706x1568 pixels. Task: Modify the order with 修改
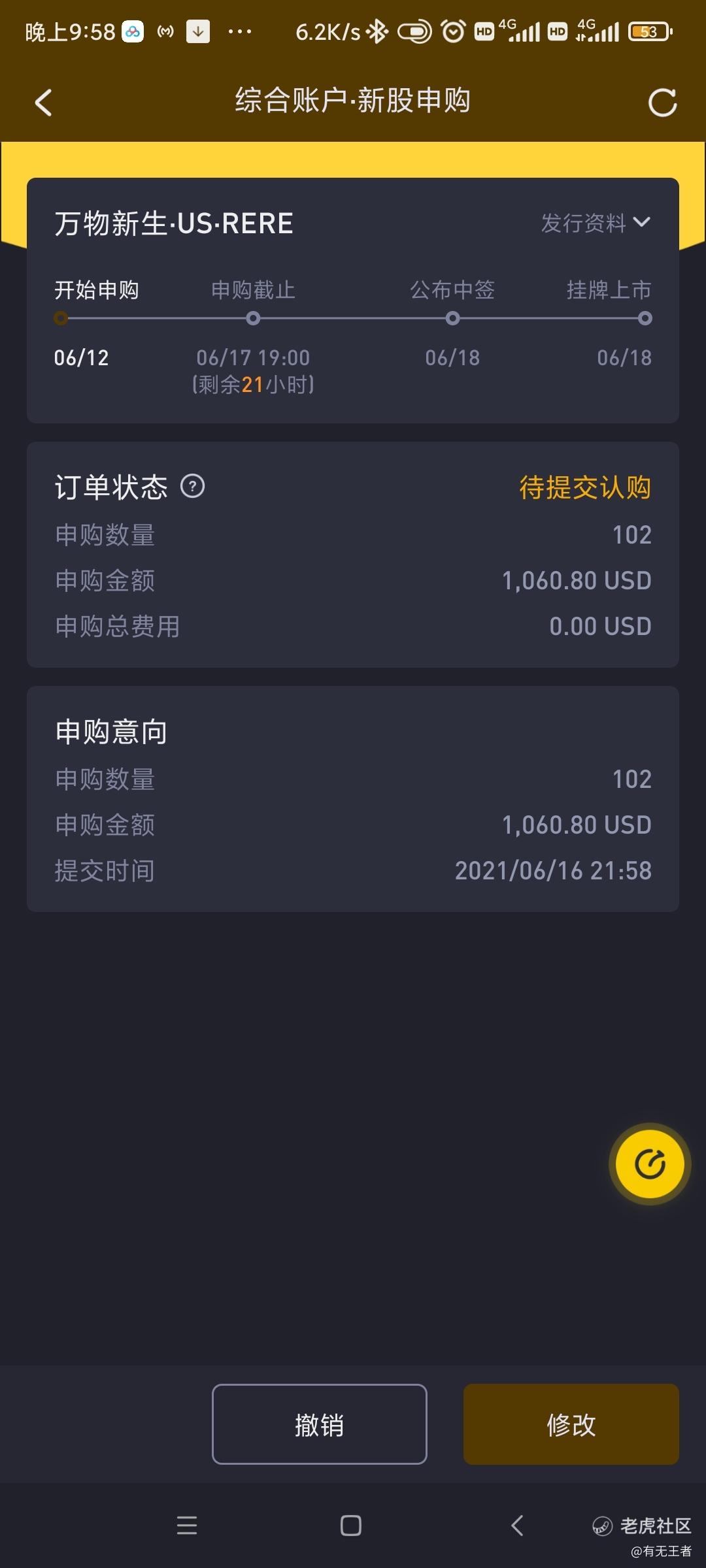pos(571,1424)
